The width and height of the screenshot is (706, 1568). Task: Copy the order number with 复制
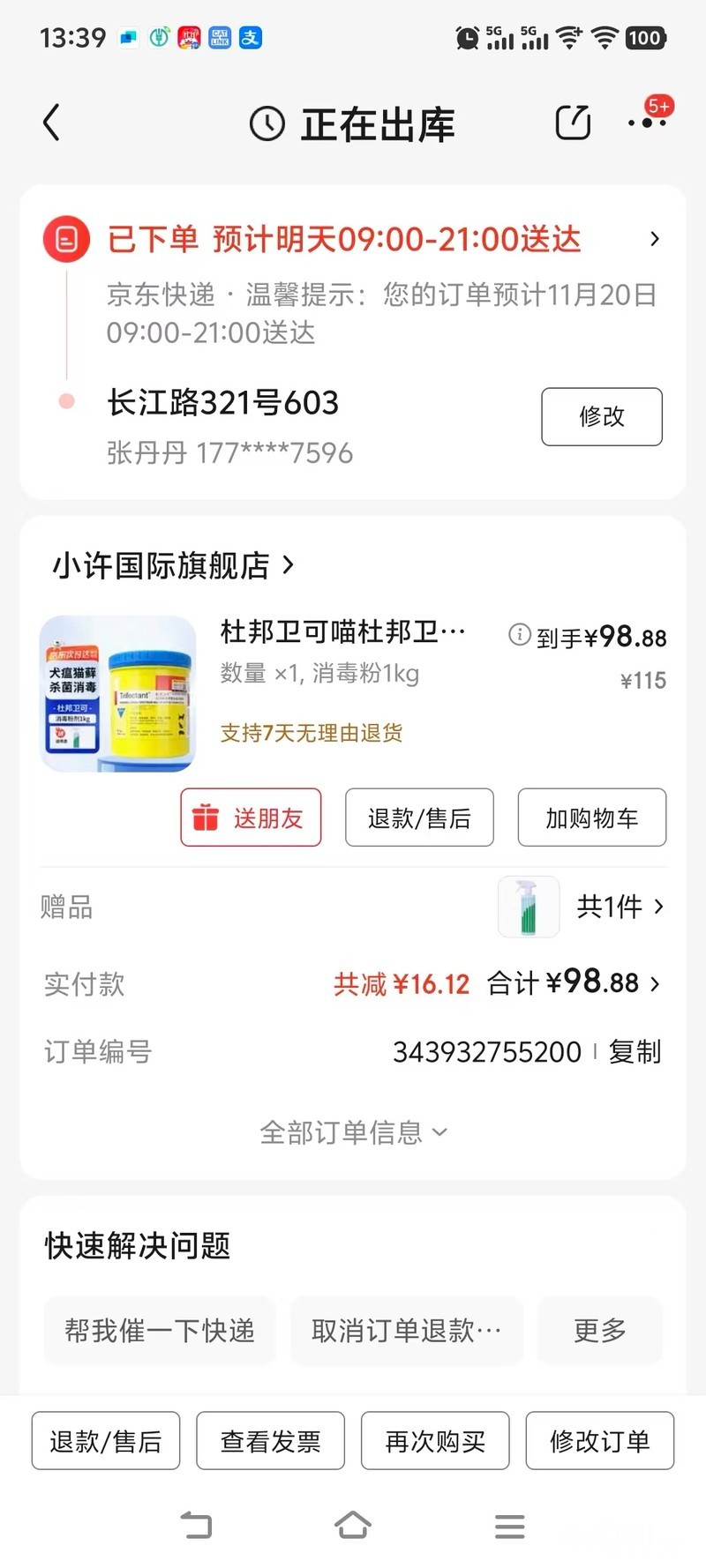pyautogui.click(x=635, y=1051)
